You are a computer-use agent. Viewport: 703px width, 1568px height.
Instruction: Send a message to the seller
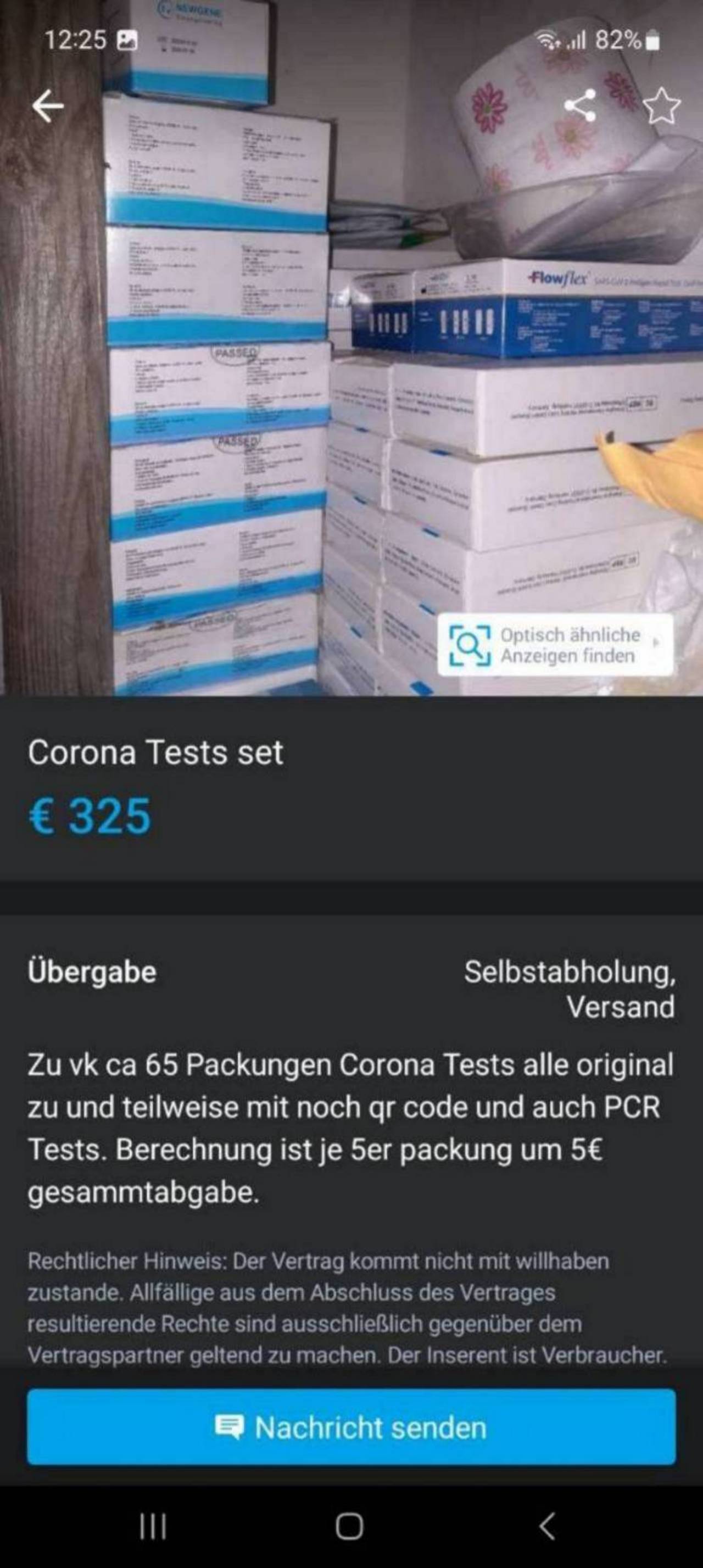(x=351, y=1427)
